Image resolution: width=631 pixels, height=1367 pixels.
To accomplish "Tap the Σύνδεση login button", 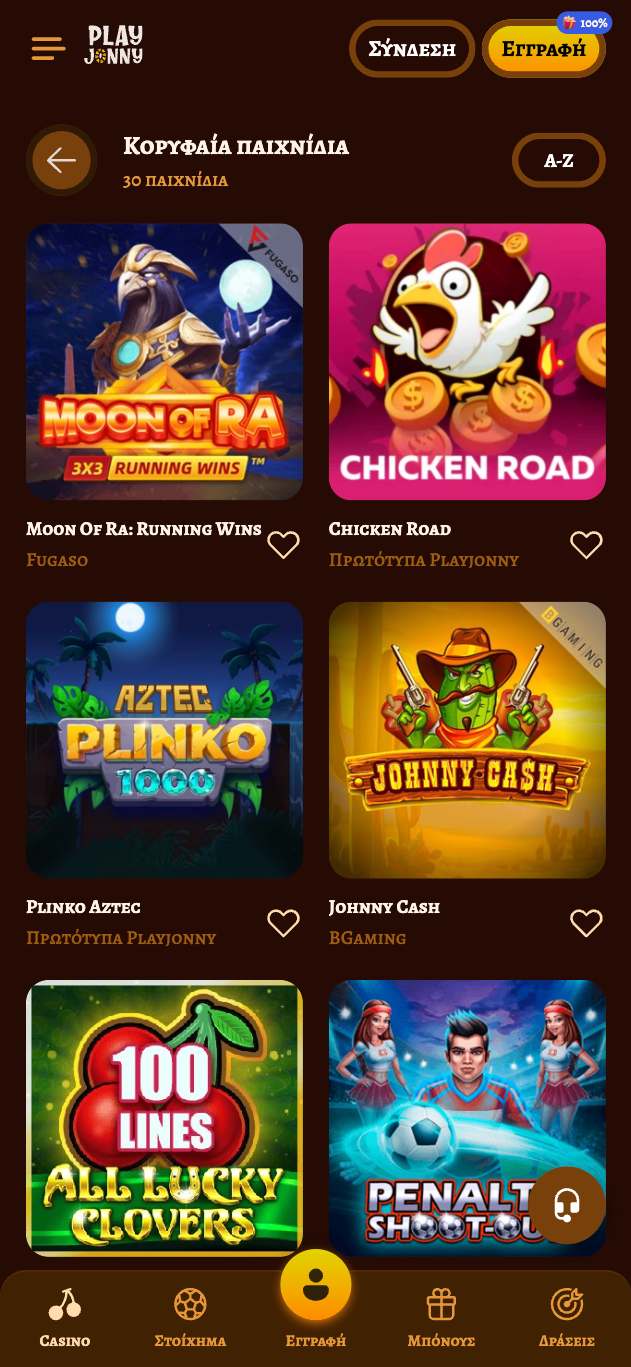I will click(412, 49).
